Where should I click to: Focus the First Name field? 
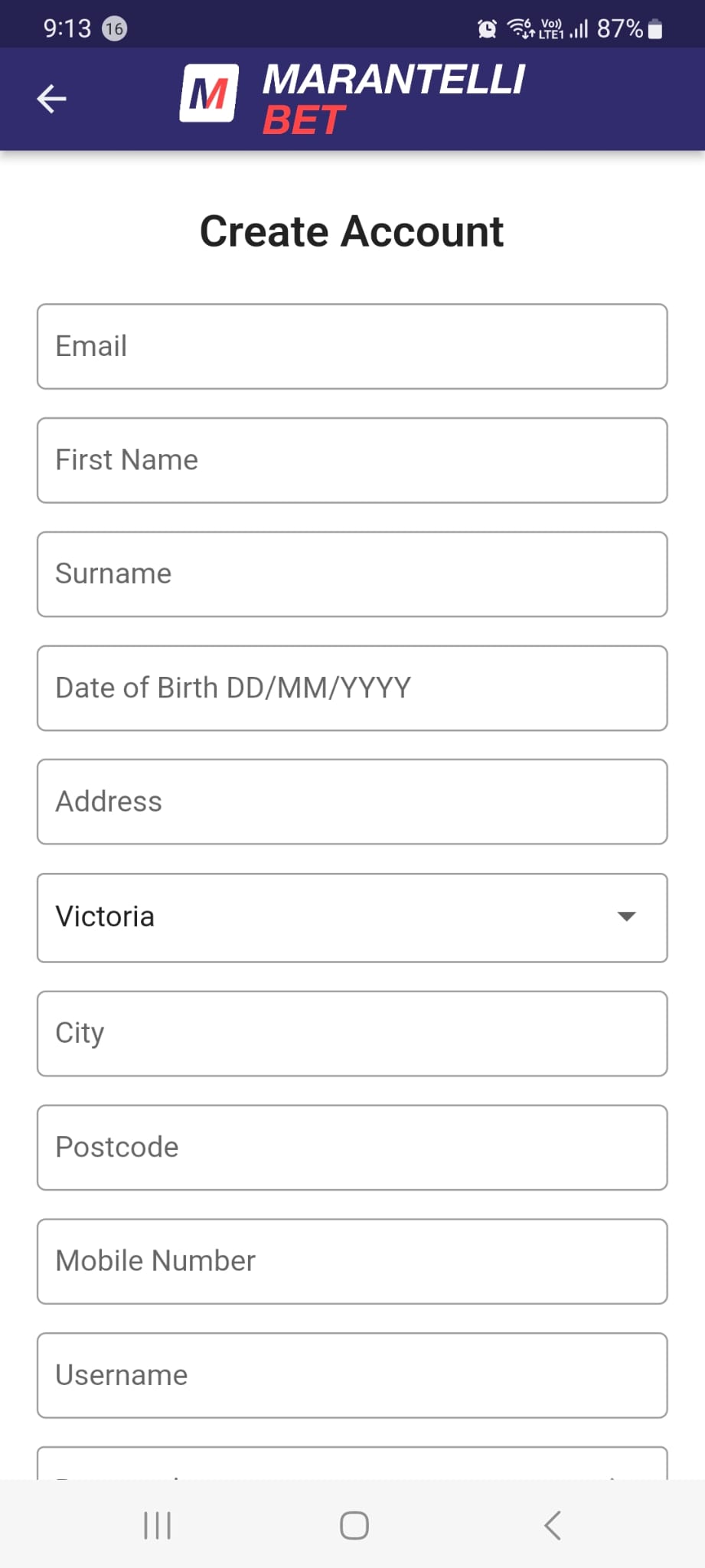coord(352,460)
